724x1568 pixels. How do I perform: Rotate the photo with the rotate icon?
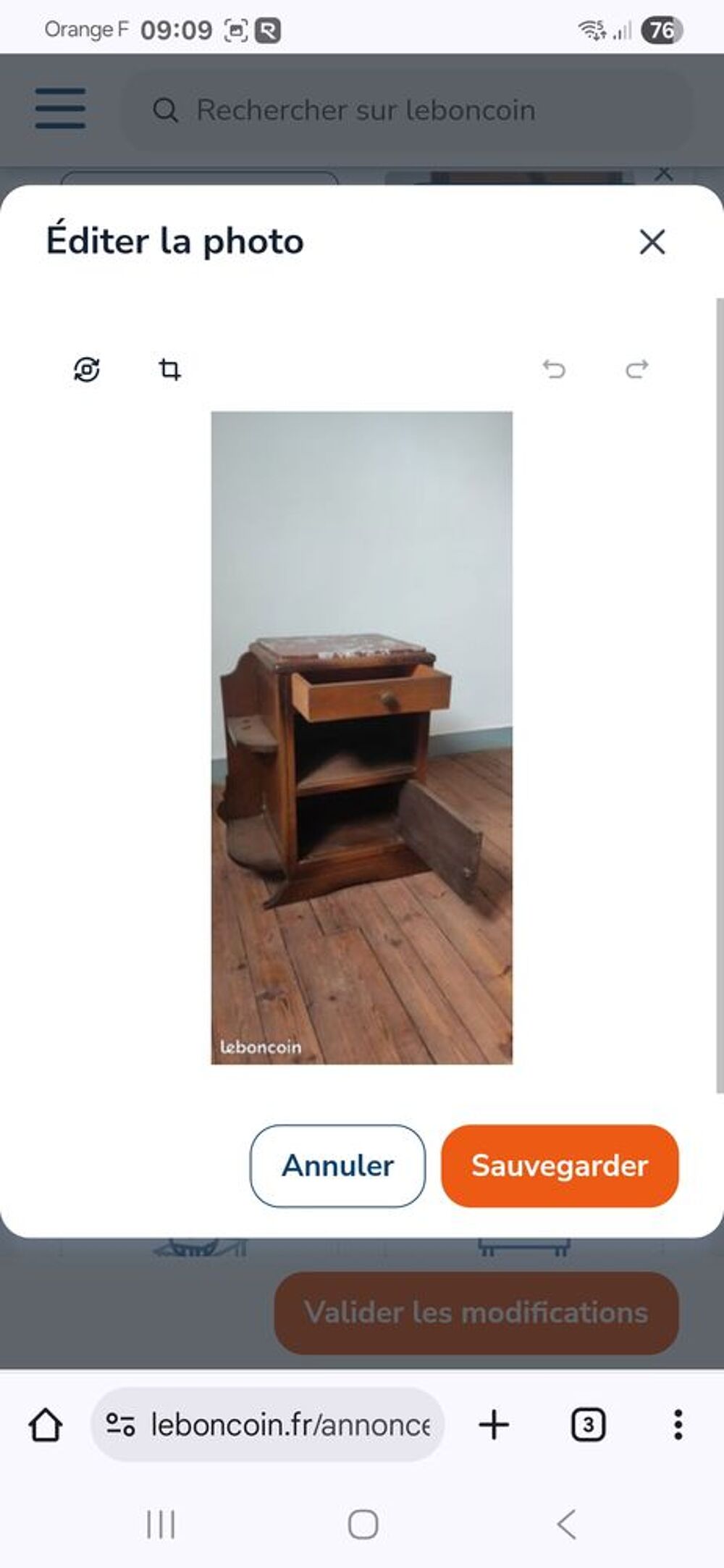click(87, 369)
